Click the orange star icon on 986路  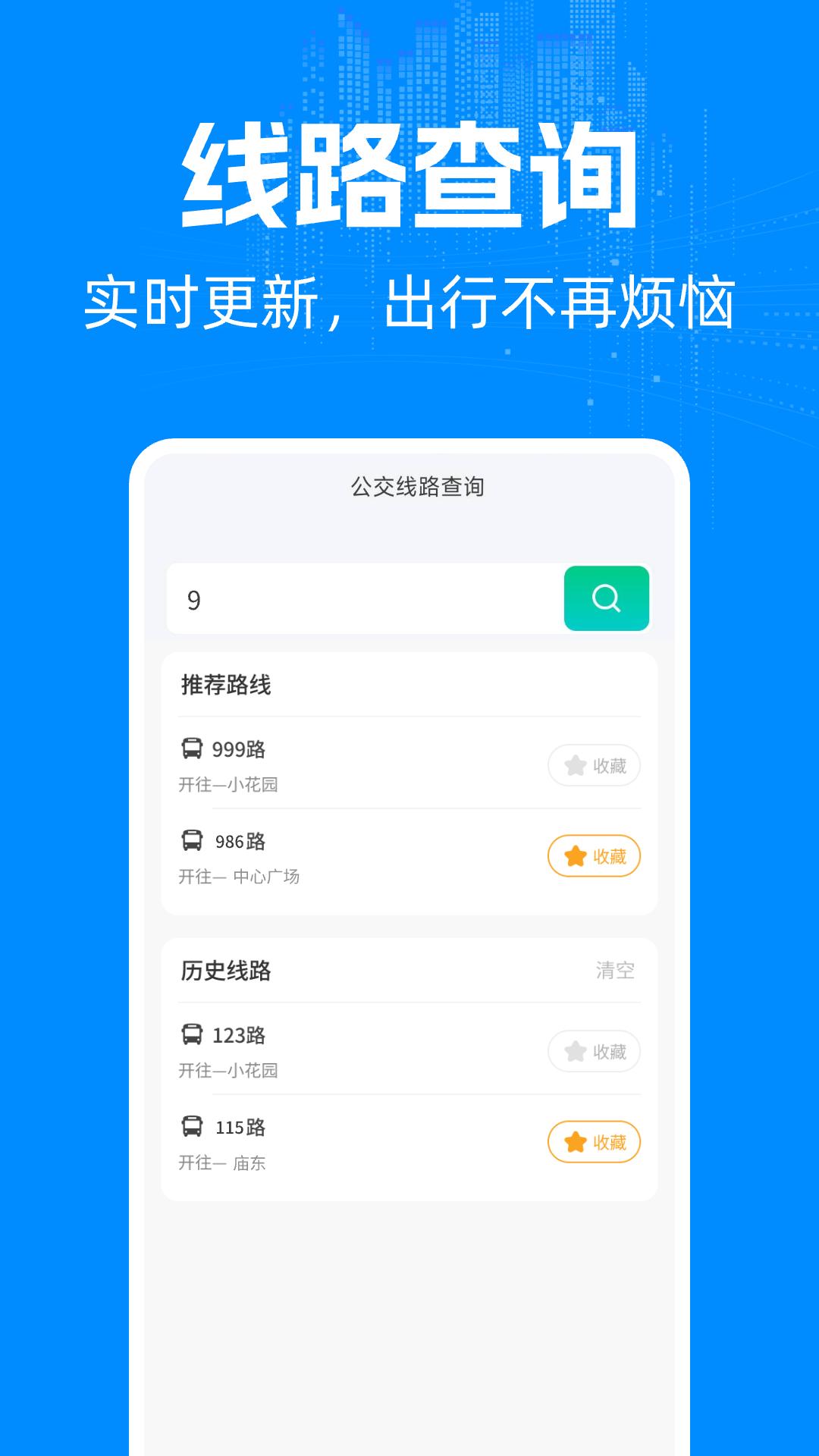(576, 857)
